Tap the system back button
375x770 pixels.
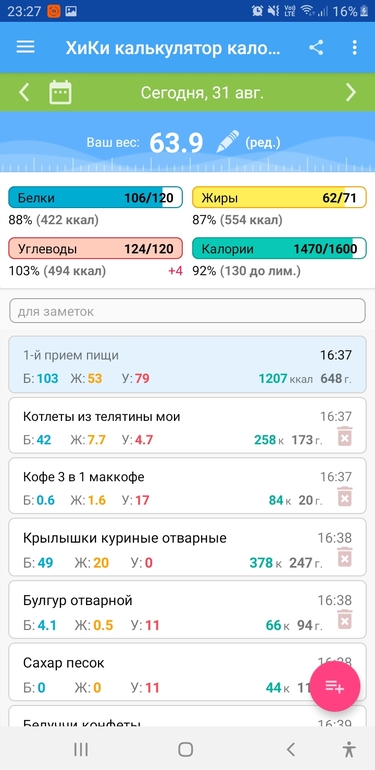pyautogui.click(x=291, y=749)
